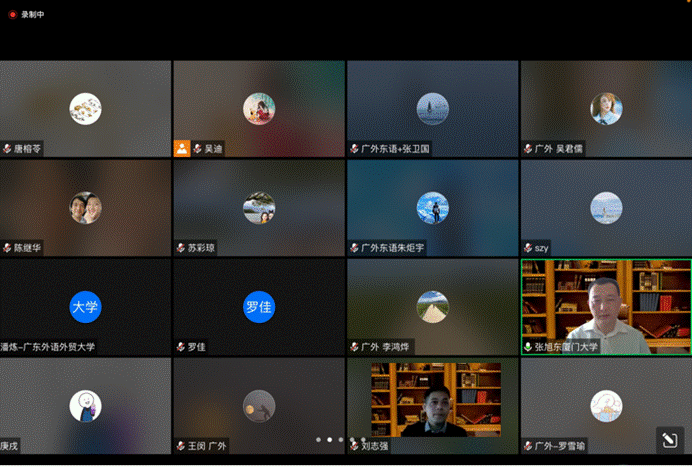This screenshot has height=467, width=692.
Task: Select participant tile 罗佳
Action: click(259, 307)
